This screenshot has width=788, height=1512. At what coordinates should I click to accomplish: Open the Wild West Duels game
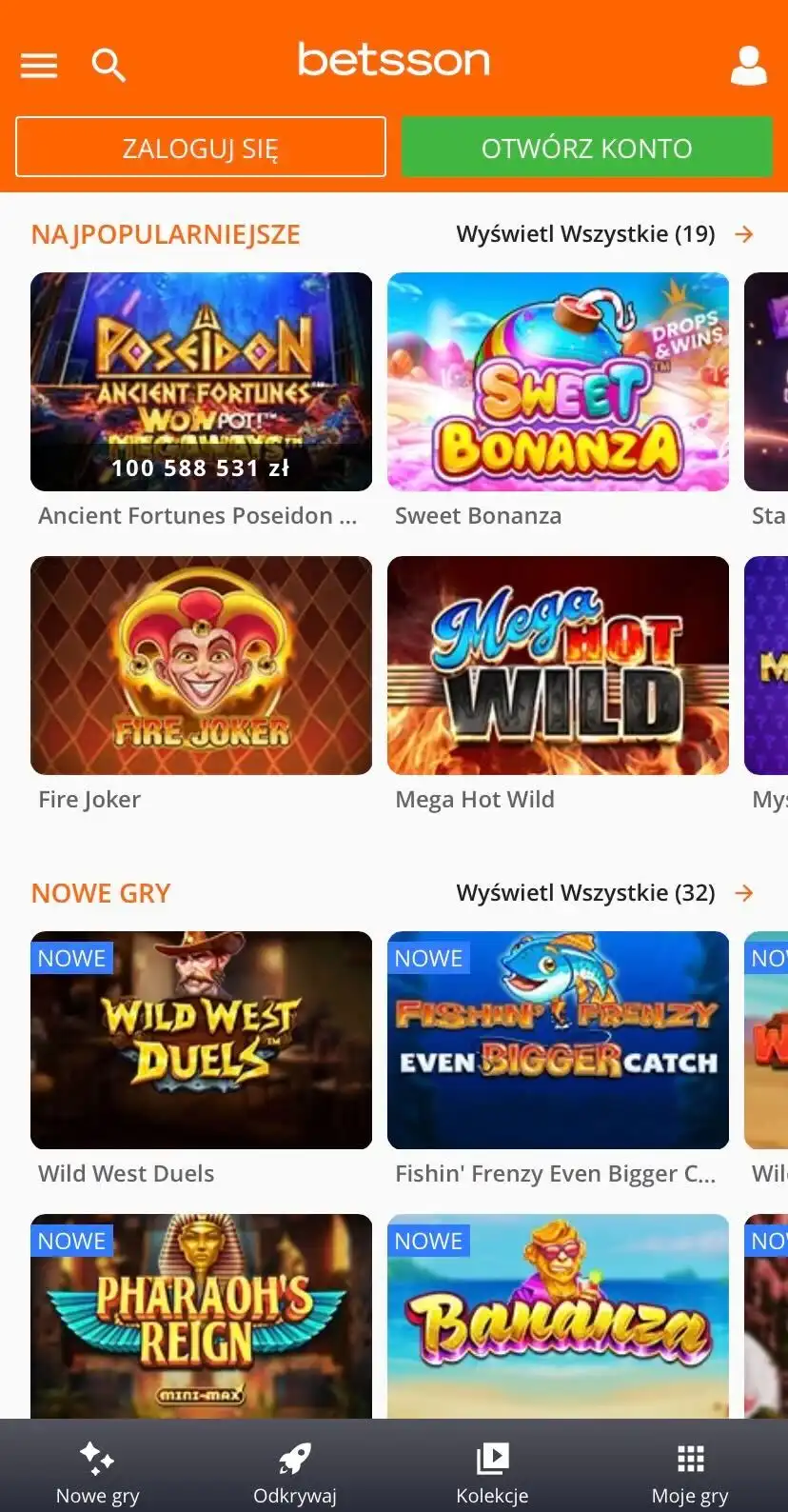click(201, 1040)
